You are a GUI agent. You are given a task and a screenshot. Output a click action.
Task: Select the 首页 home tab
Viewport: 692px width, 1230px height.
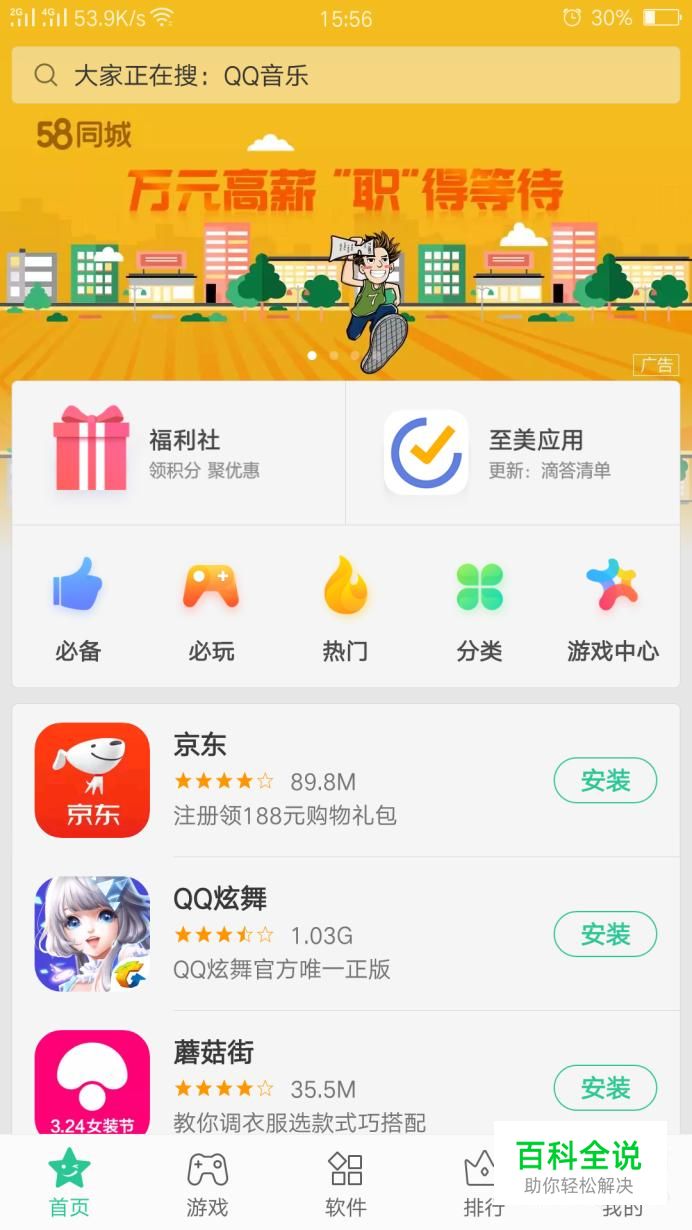tap(69, 1183)
